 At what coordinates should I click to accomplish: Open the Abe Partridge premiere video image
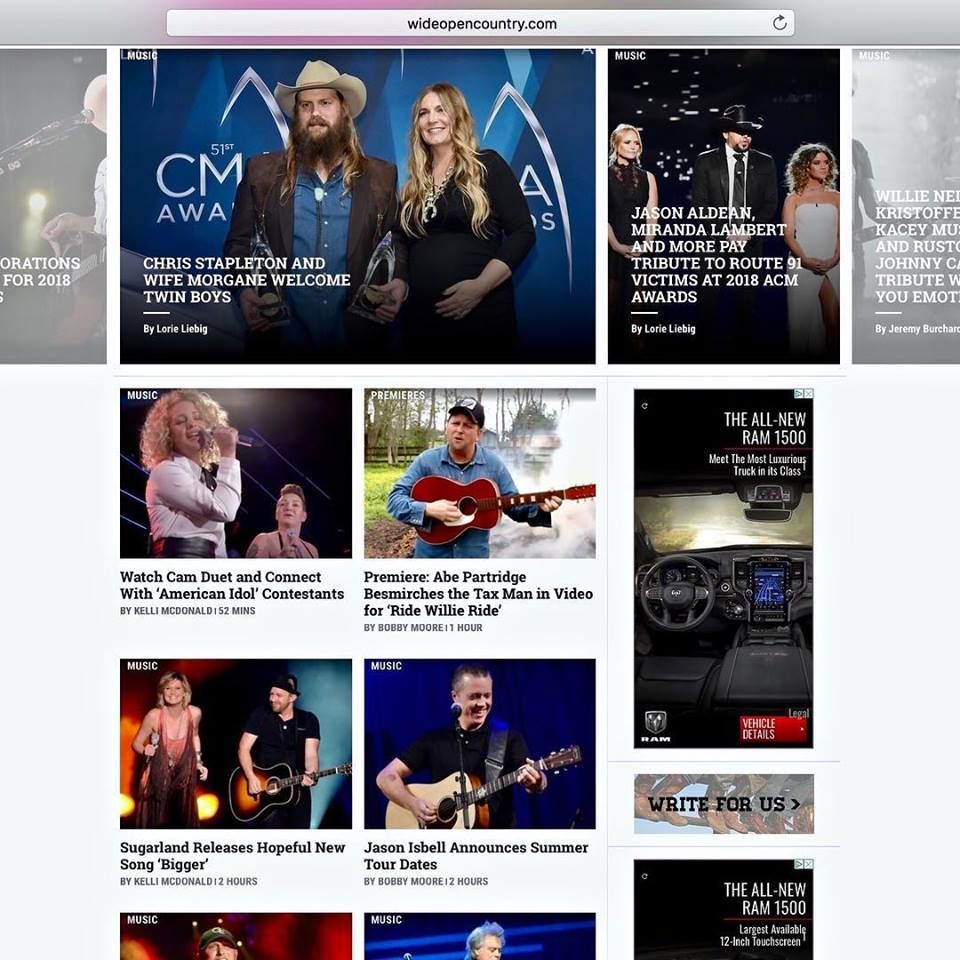pos(480,473)
